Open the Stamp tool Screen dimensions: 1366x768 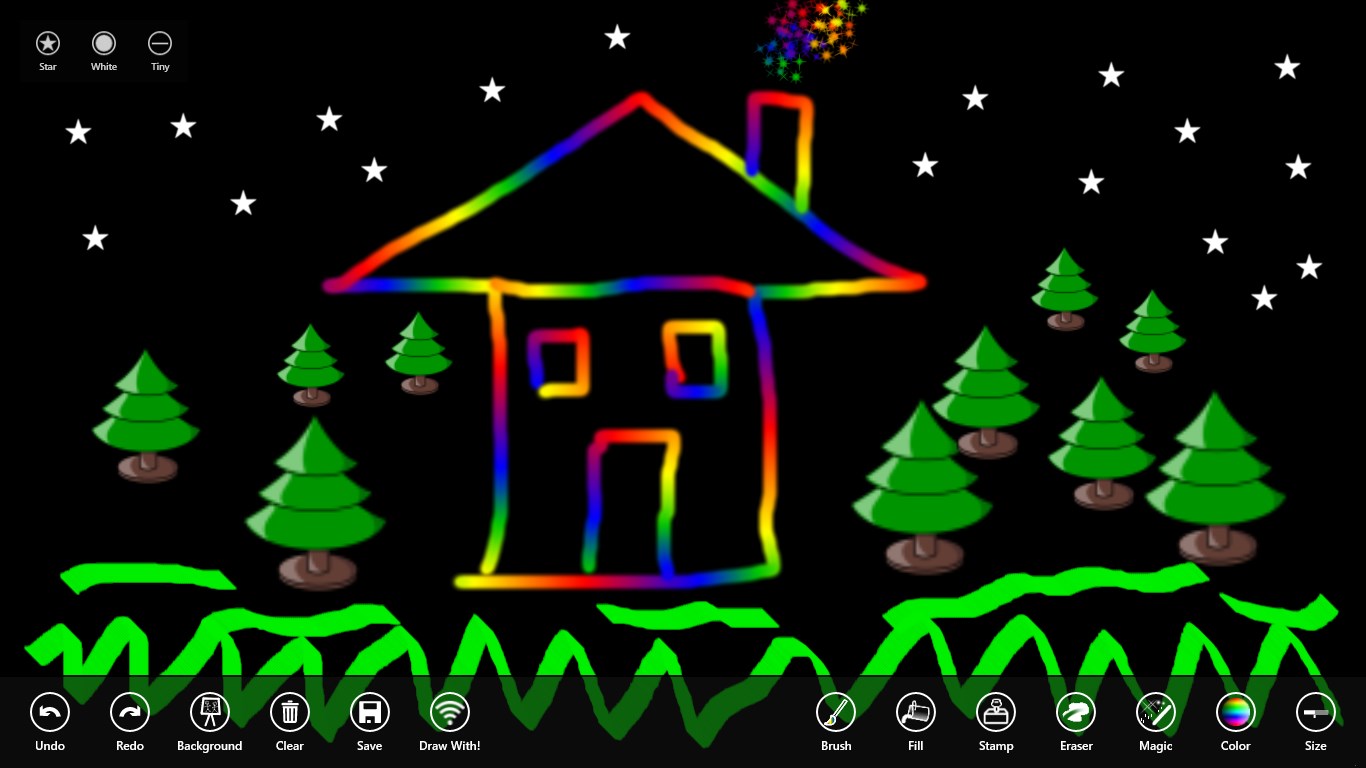click(996, 713)
